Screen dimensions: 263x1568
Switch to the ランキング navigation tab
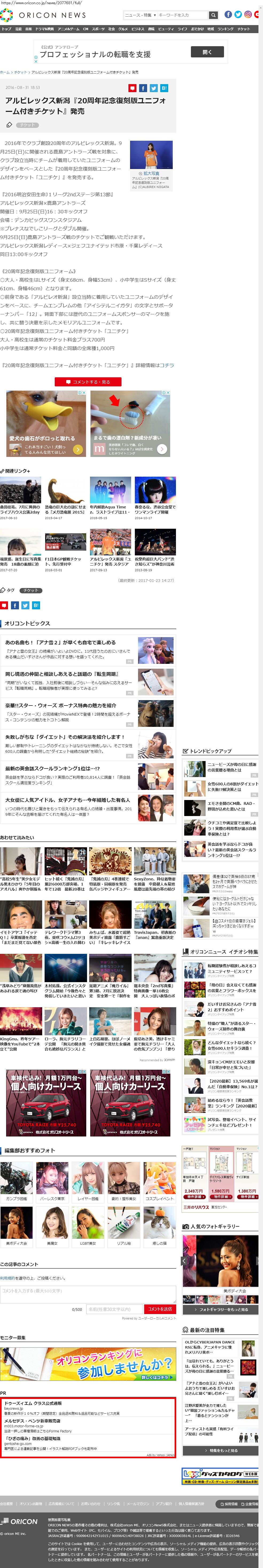225,29
